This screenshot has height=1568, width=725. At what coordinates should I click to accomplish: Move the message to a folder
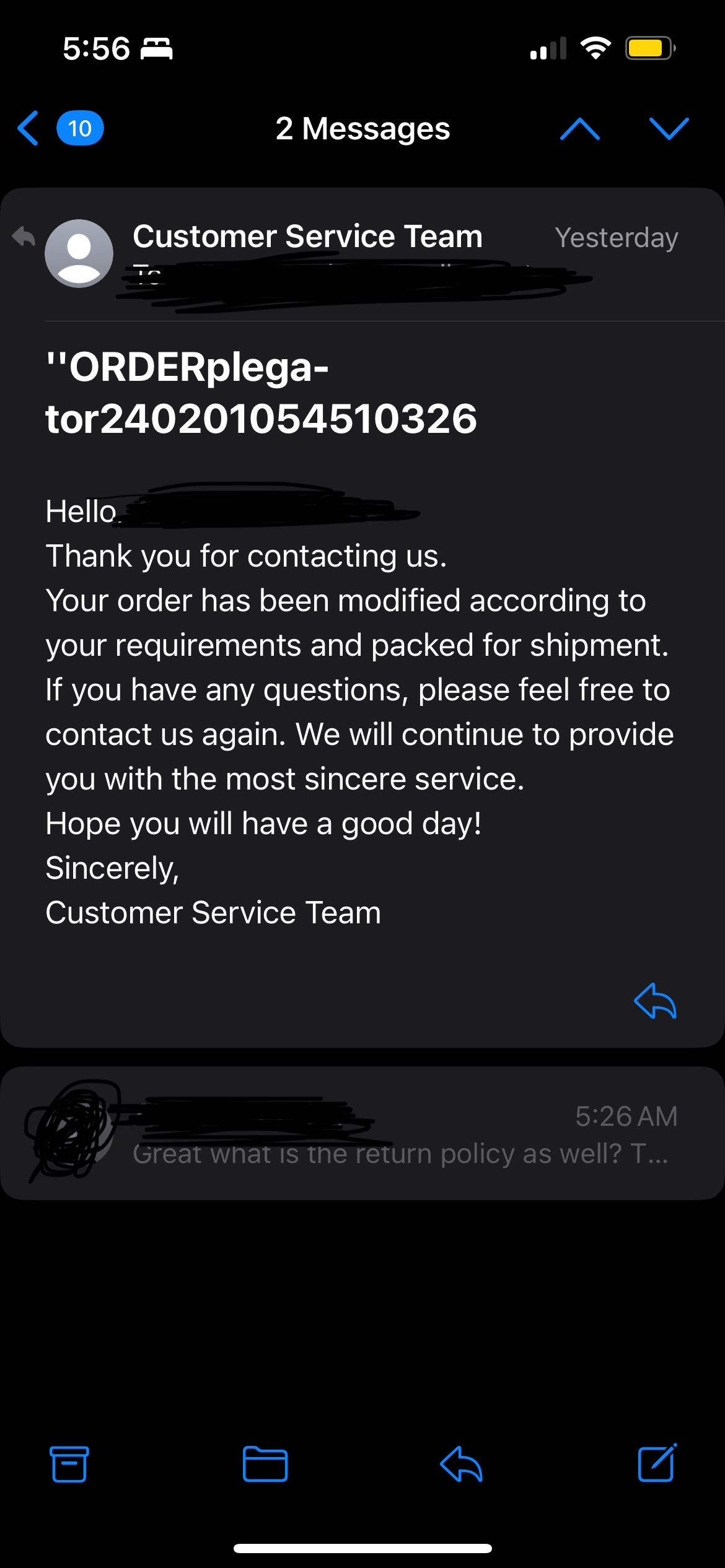[265, 1464]
